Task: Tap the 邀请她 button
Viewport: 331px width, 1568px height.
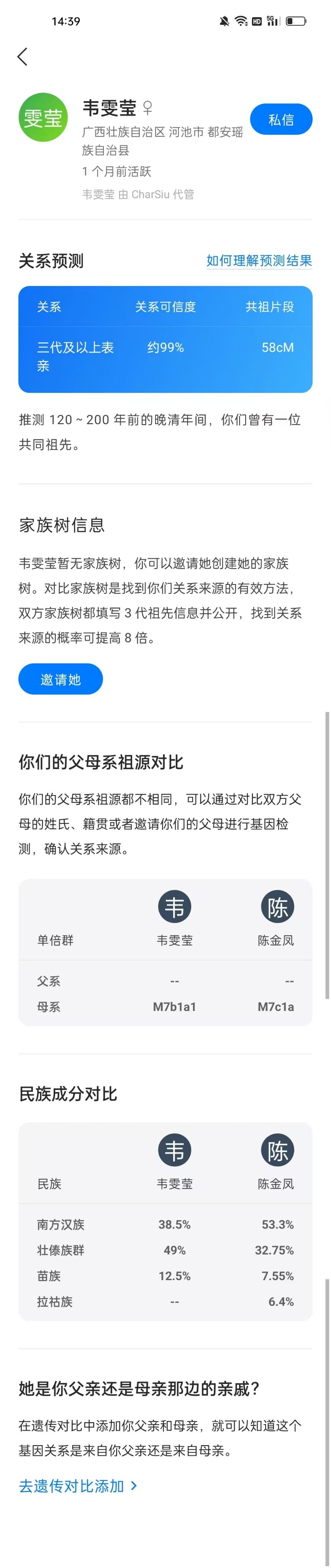Action: [x=61, y=679]
